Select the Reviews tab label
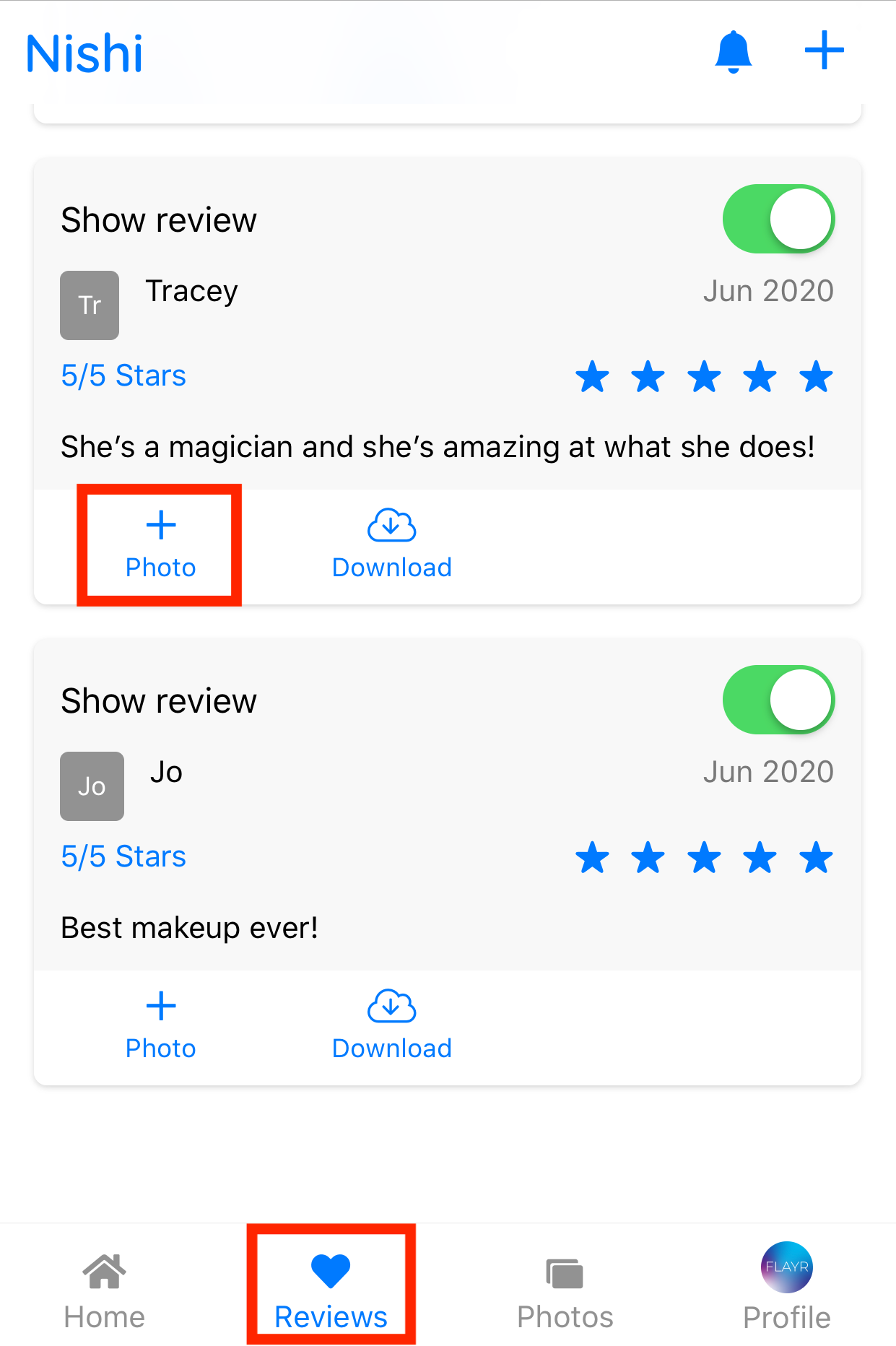 (x=331, y=1314)
